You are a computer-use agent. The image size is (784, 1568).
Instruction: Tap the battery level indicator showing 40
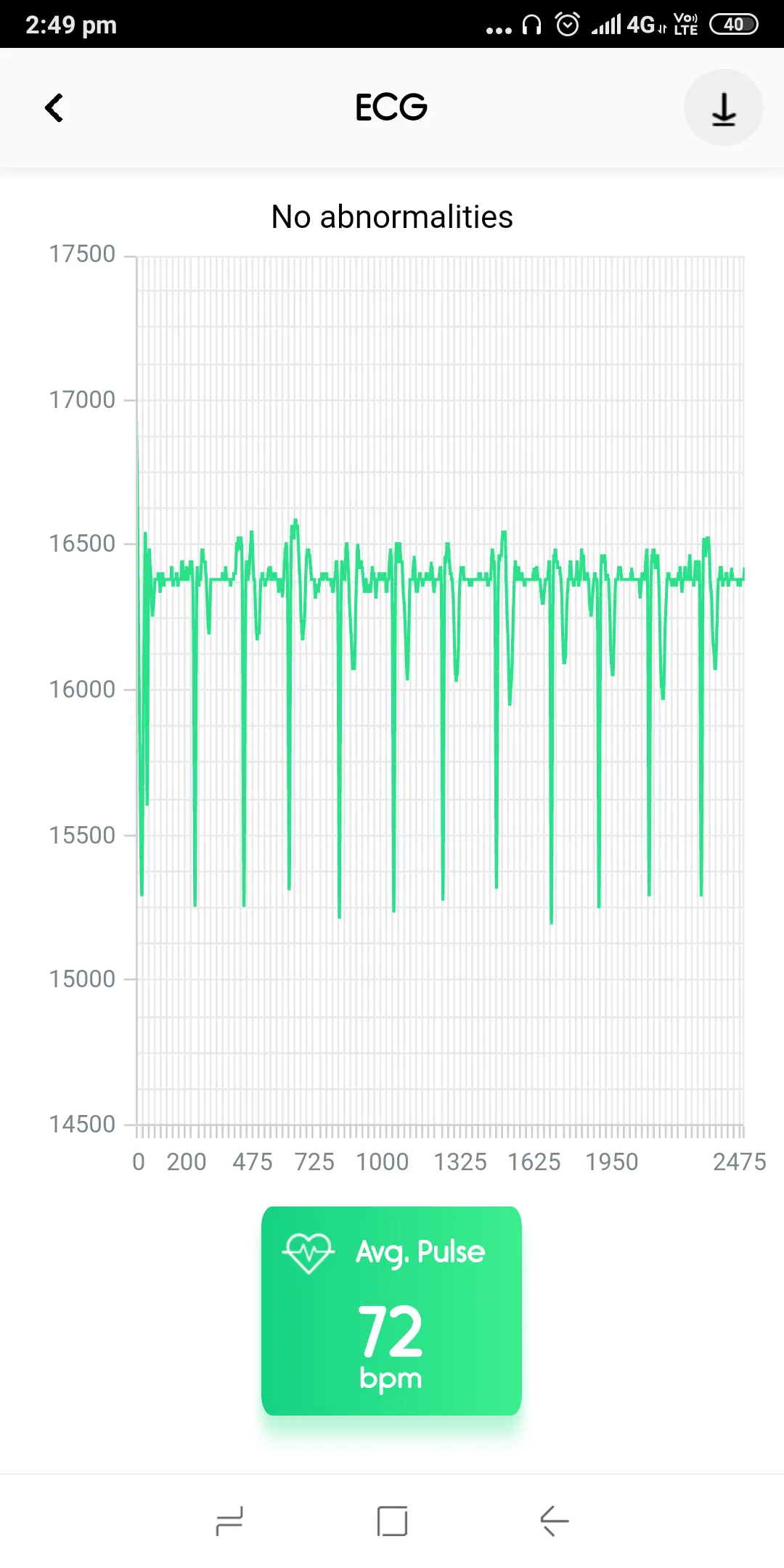(x=734, y=24)
